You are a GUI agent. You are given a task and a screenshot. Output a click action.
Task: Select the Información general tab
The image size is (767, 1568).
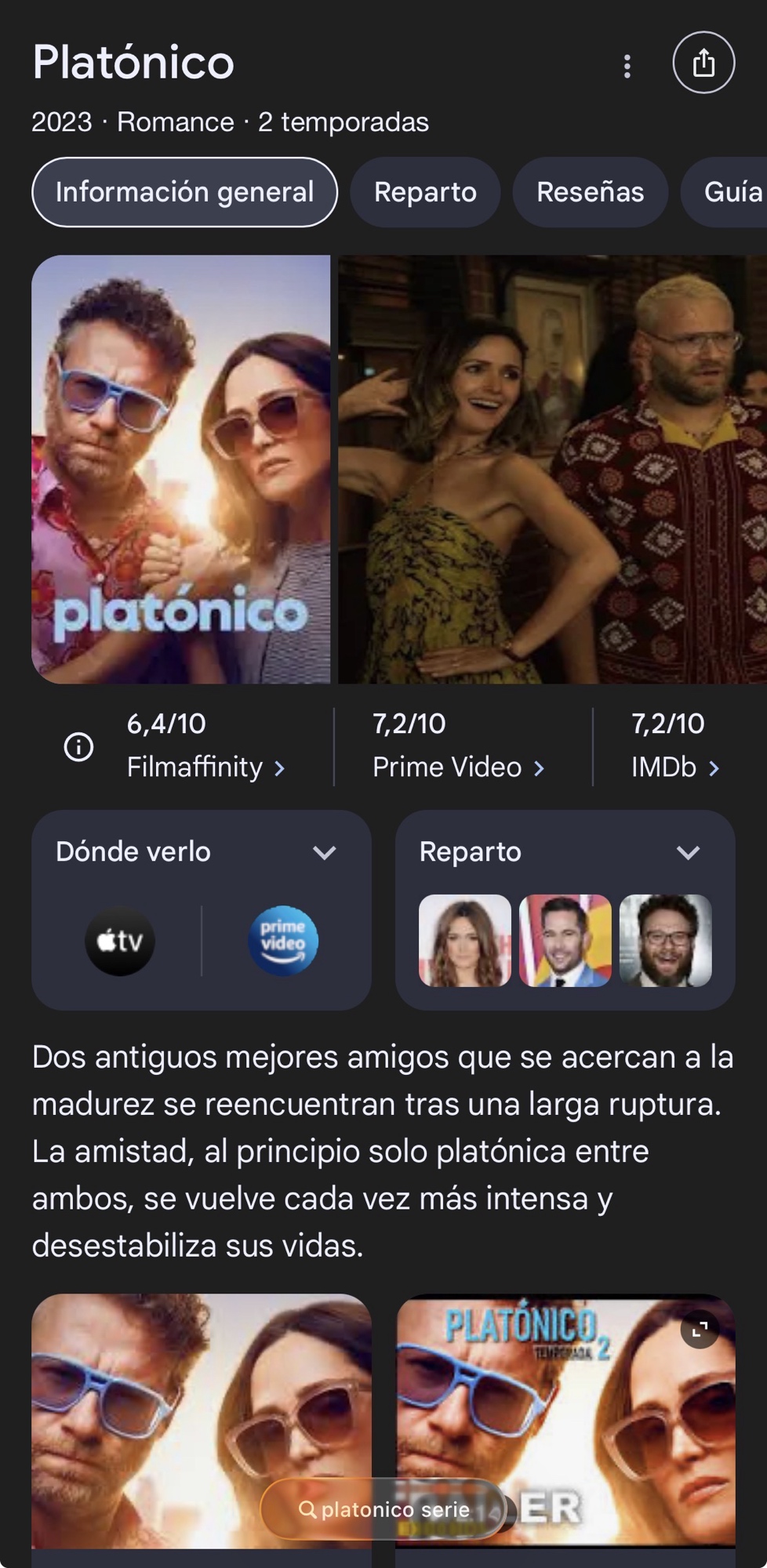(184, 192)
